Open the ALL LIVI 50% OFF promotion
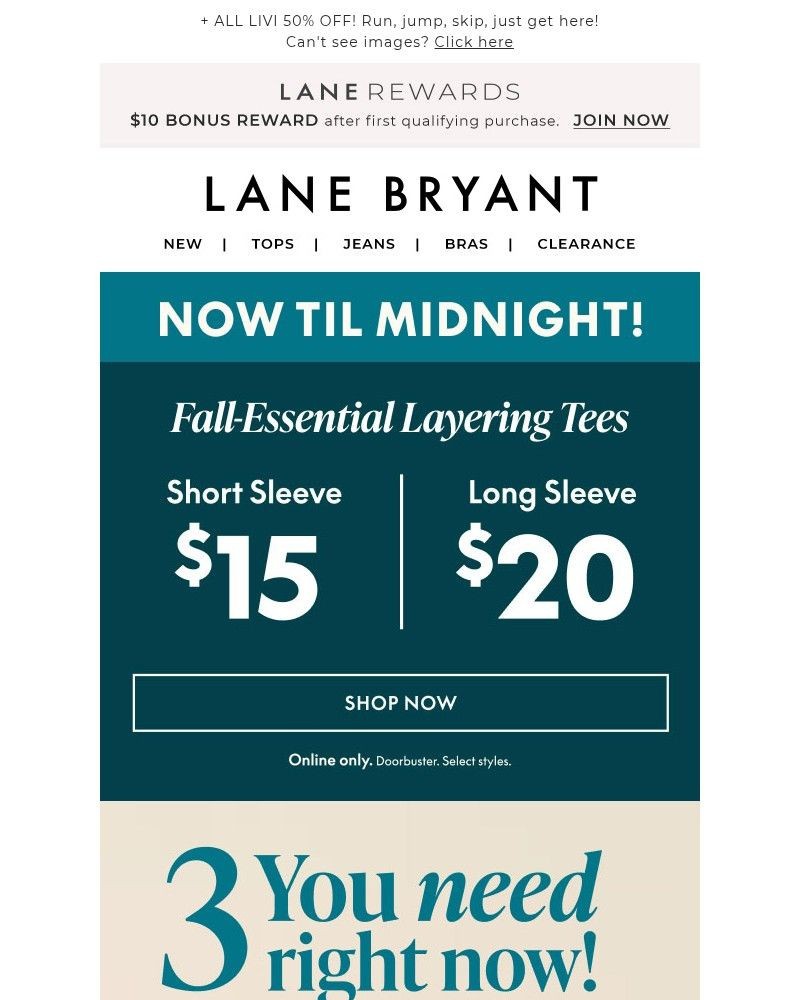 tap(400, 20)
